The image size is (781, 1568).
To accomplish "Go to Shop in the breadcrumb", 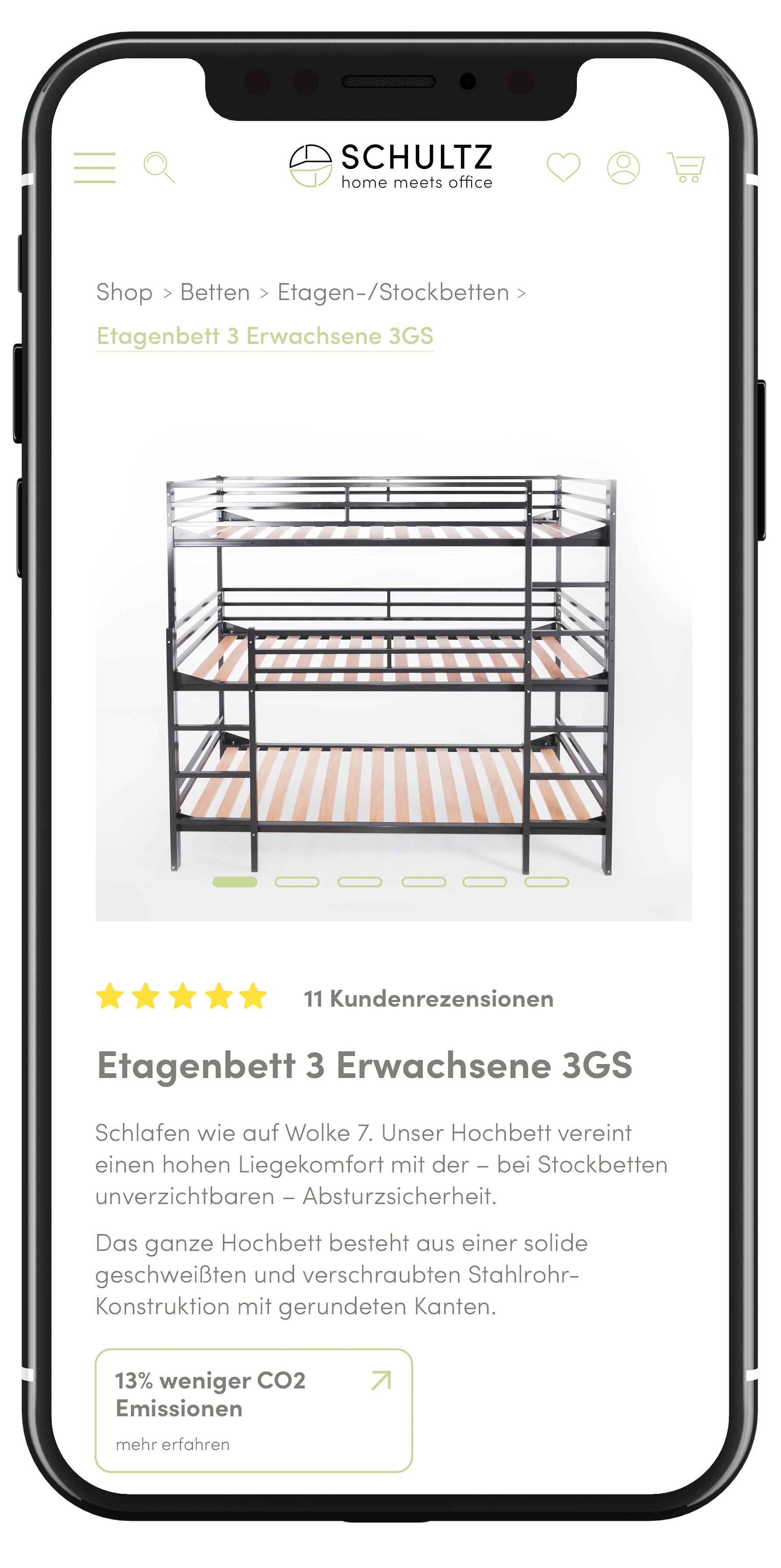I will 125,292.
